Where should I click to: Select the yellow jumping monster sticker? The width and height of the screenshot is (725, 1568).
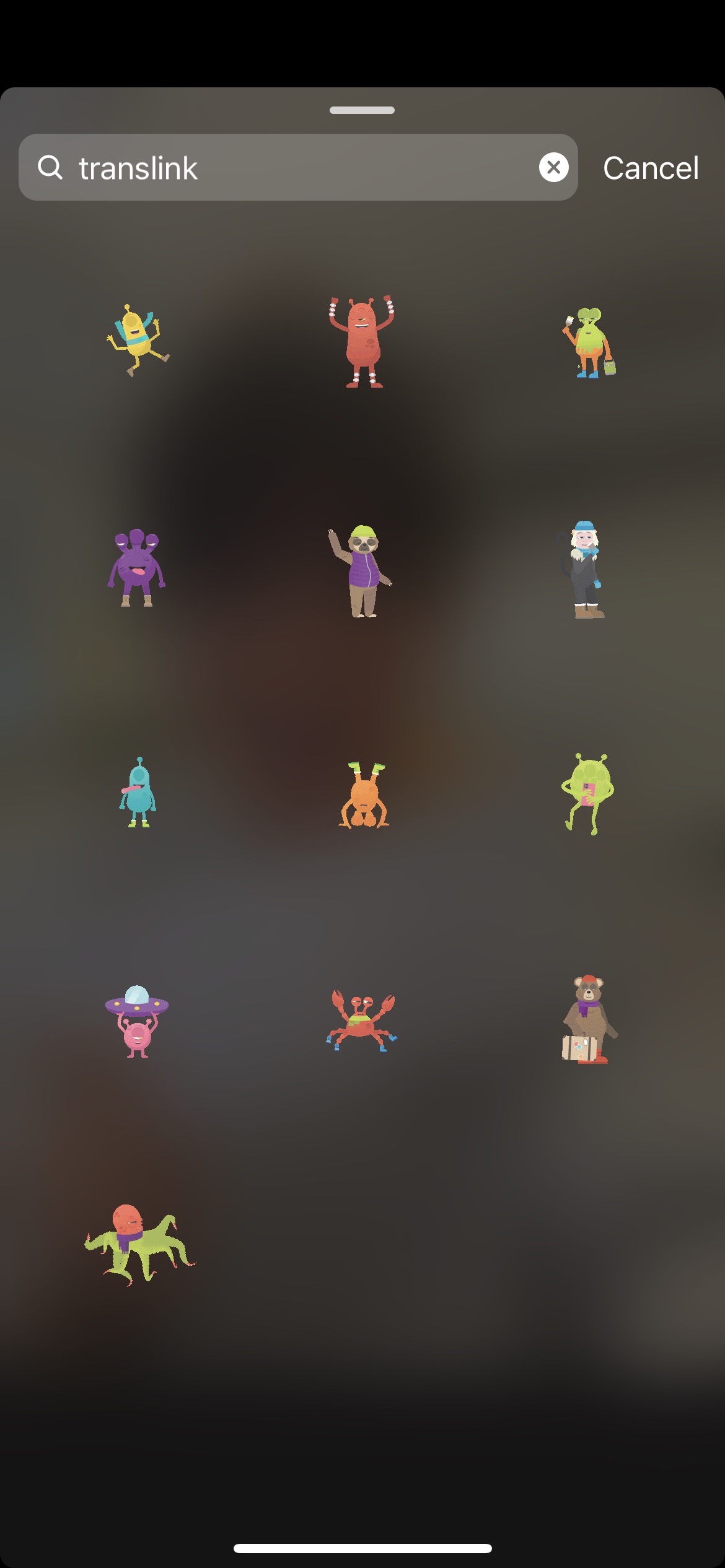137,341
